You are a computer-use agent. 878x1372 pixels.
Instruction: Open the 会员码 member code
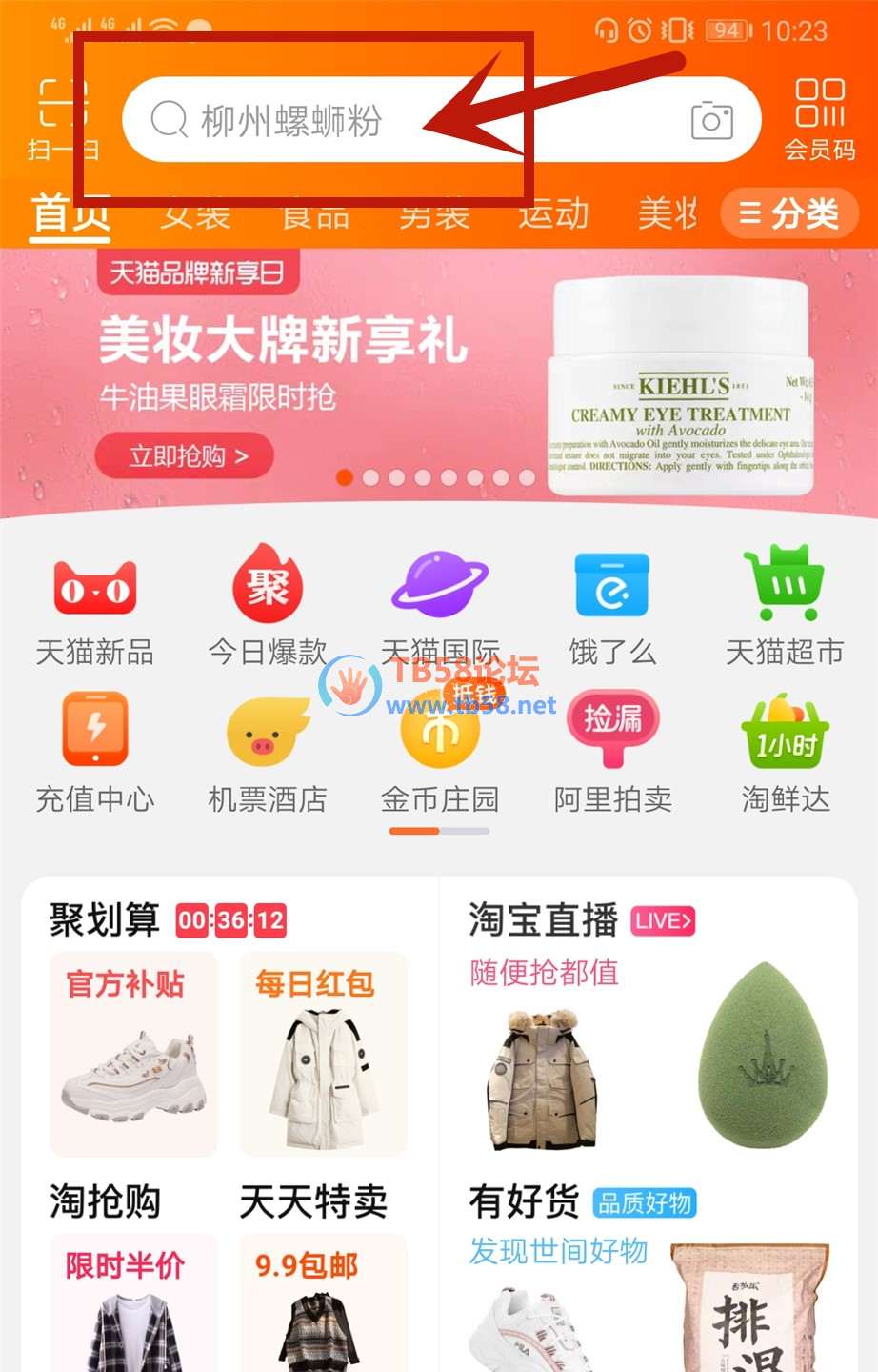(819, 118)
